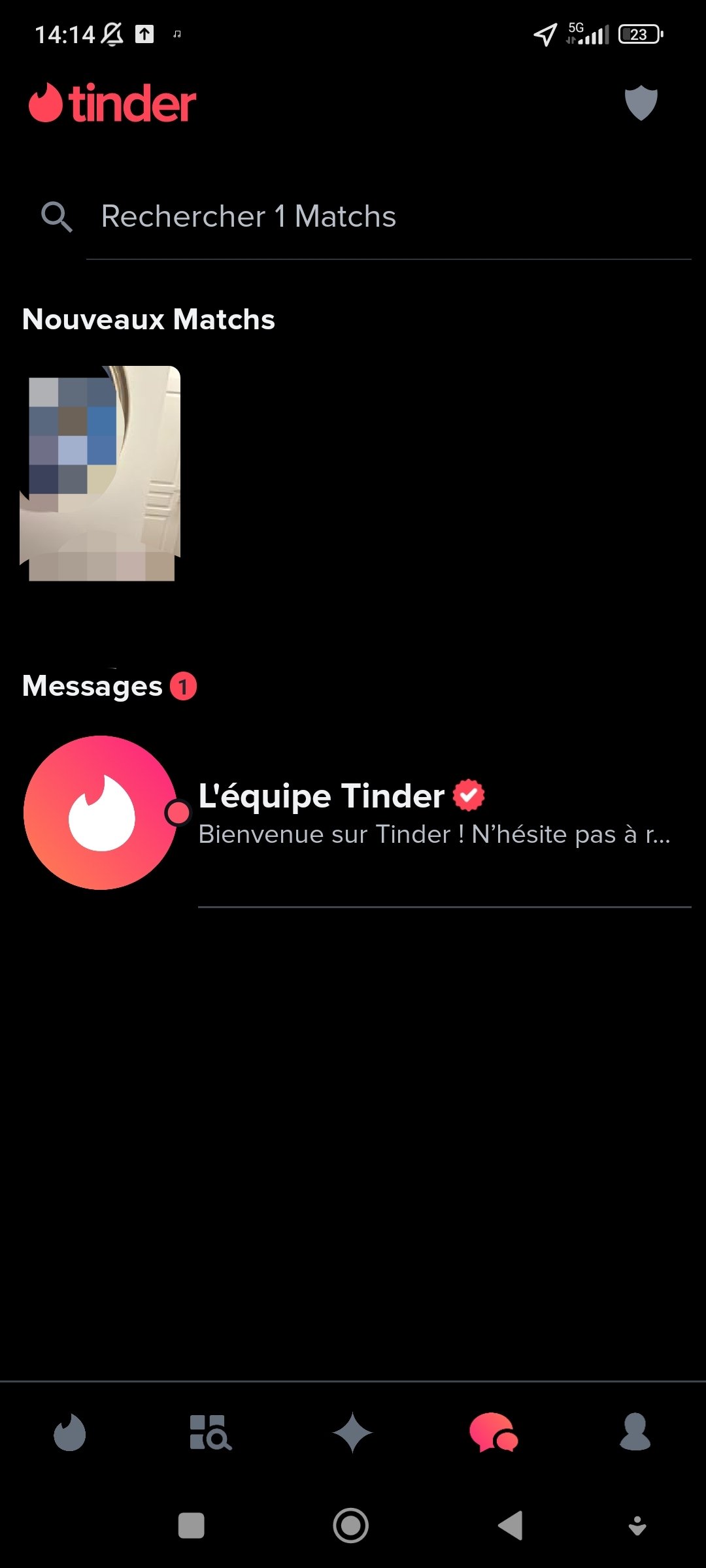
Task: Select the Messages chat tab
Action: tap(494, 1432)
